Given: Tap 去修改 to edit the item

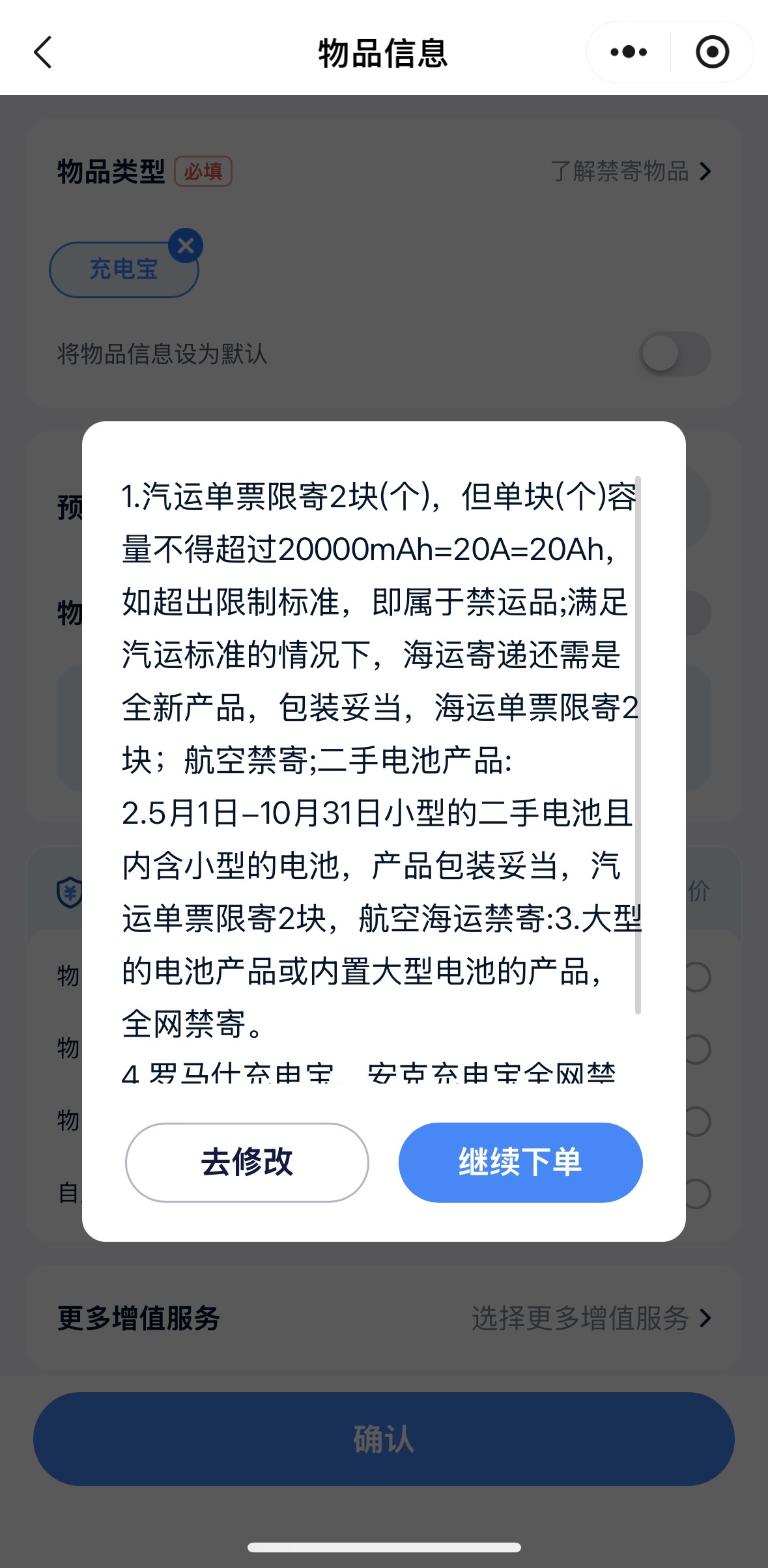Looking at the screenshot, I should point(247,1162).
